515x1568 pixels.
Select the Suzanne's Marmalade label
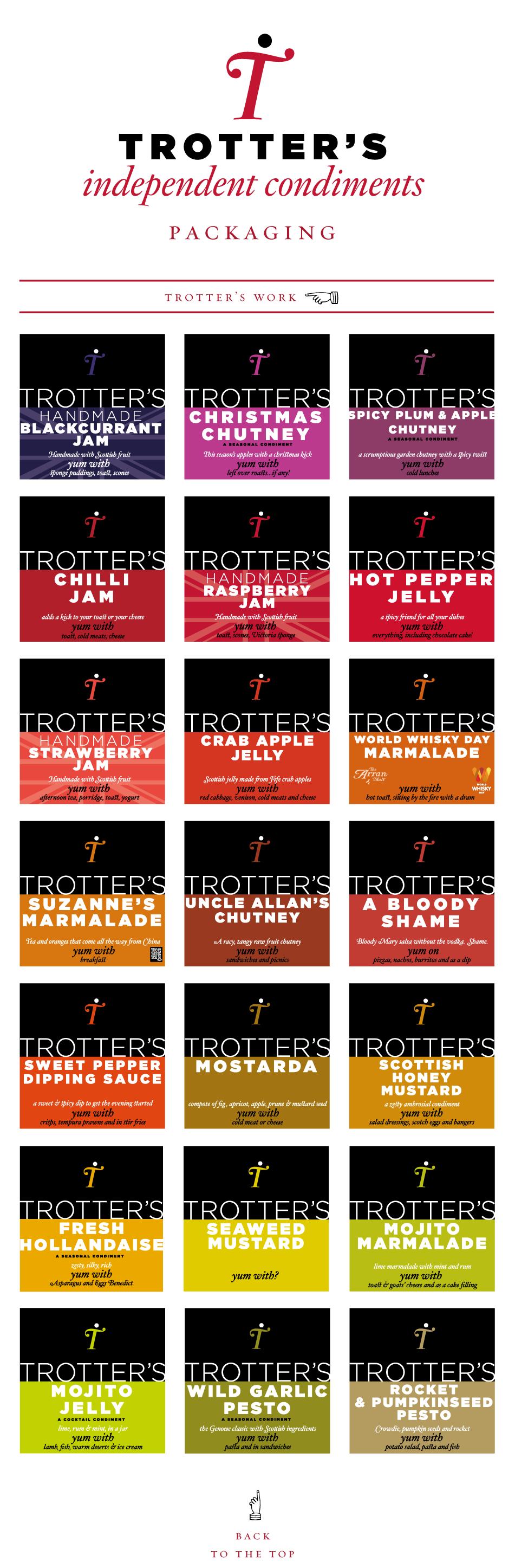point(93,893)
